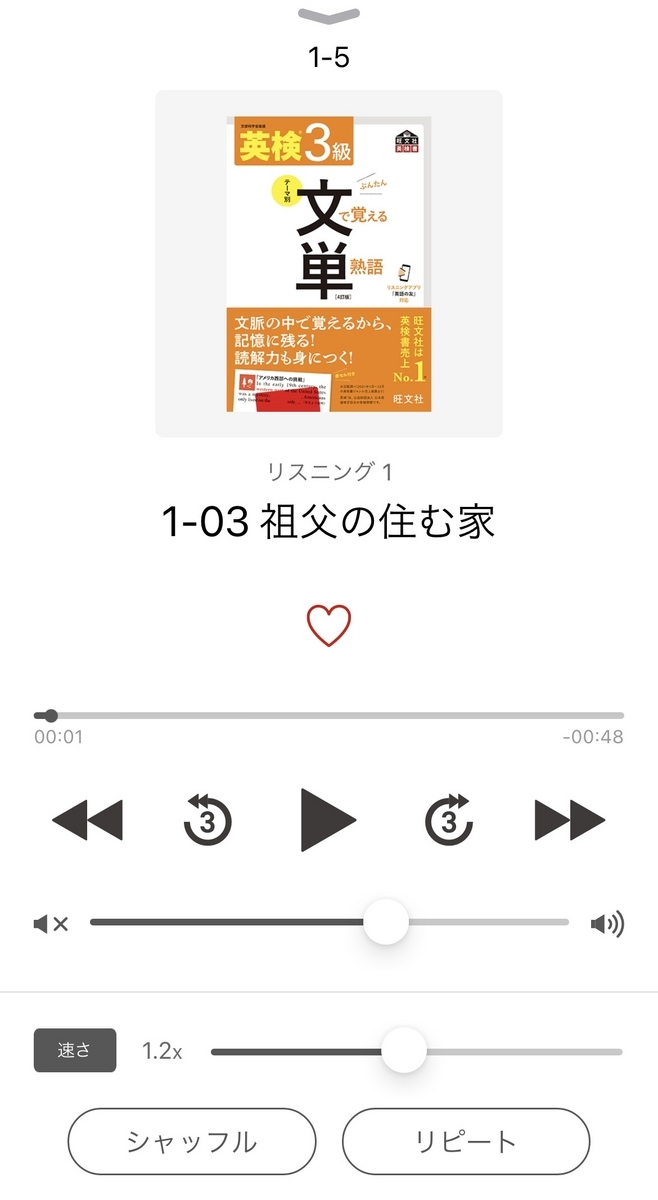Set volume to maximum with loud speaker icon
Viewport: 658px width, 1200px height.
(x=607, y=923)
